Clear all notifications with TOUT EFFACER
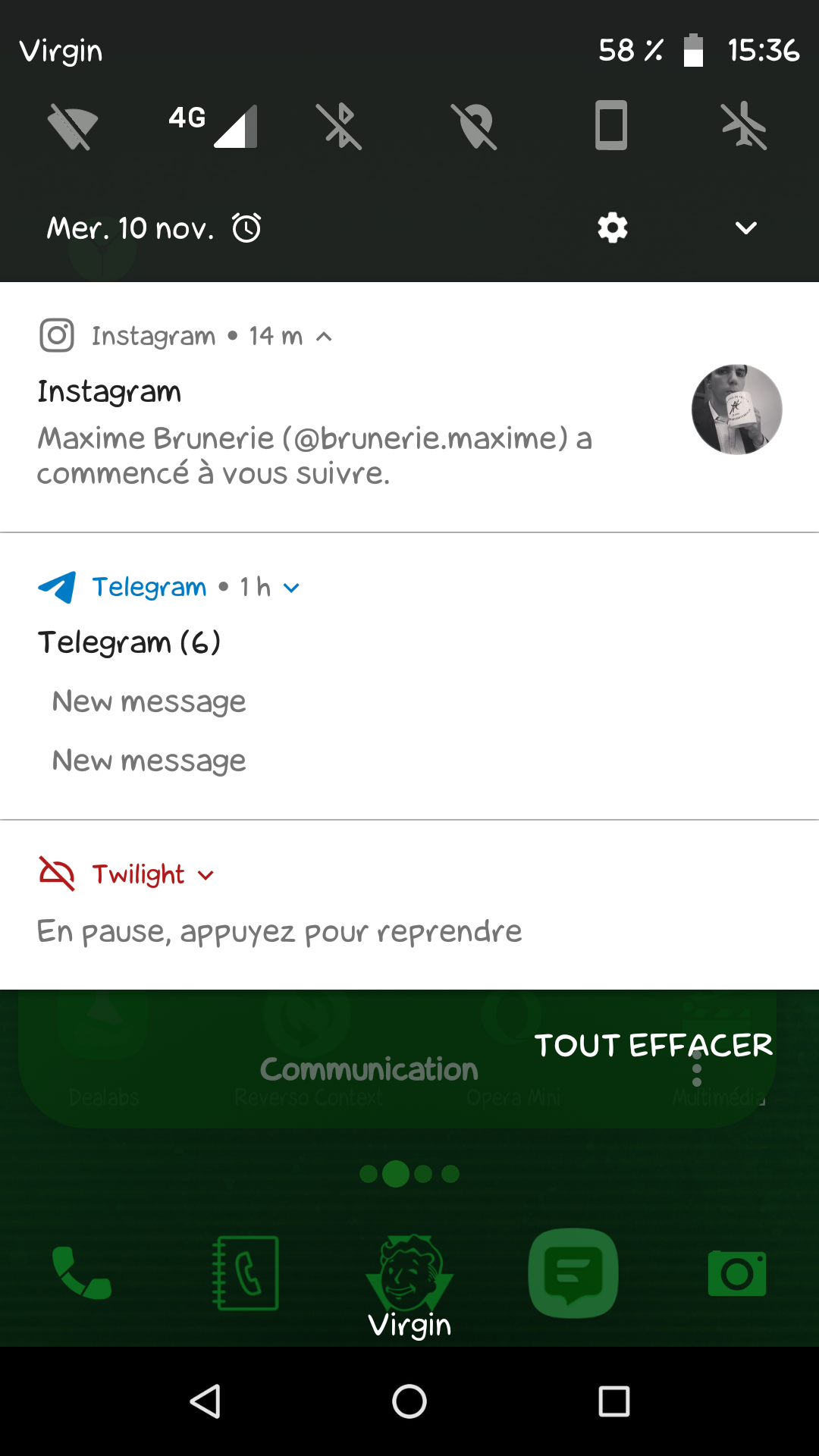The image size is (819, 1456). click(x=654, y=1045)
